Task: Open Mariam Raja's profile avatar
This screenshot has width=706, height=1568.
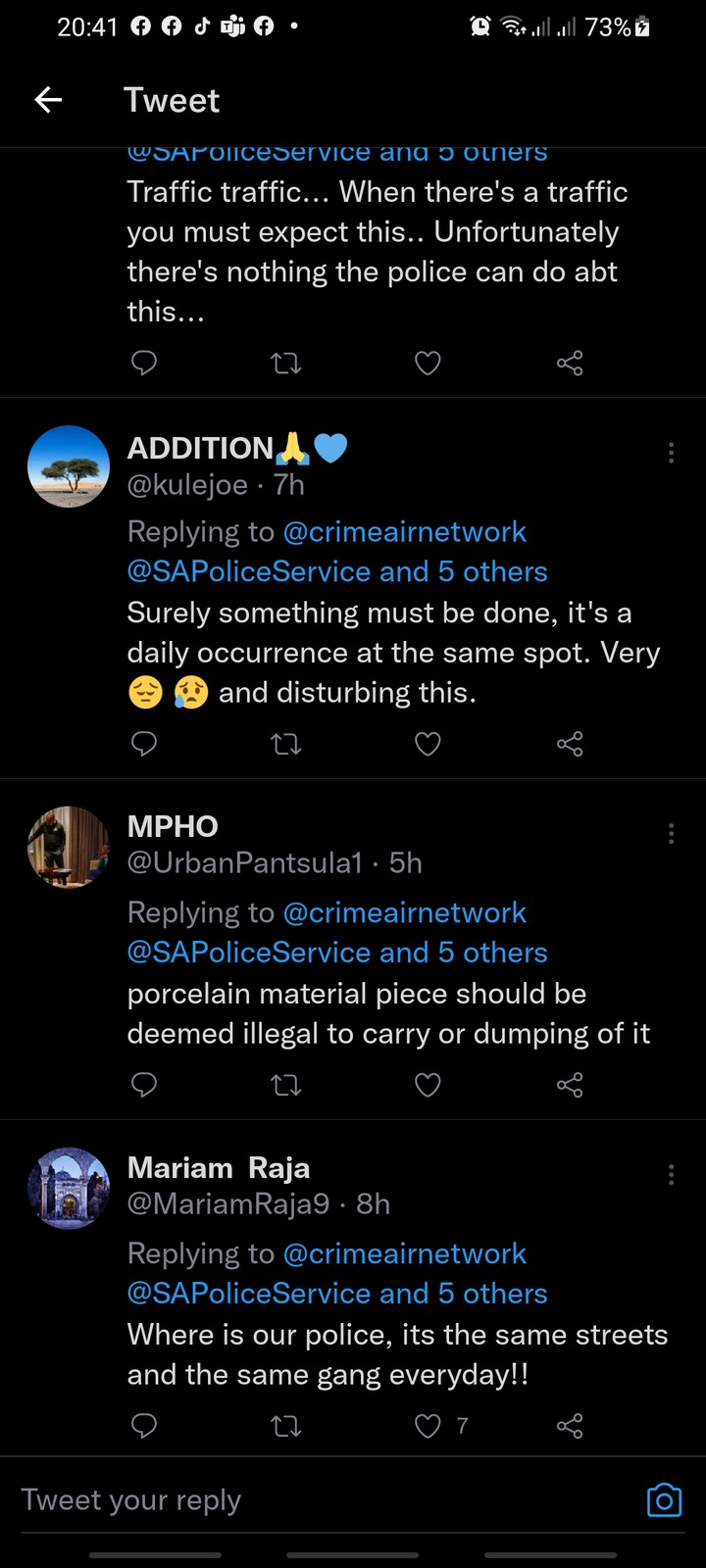Action: [x=69, y=1189]
